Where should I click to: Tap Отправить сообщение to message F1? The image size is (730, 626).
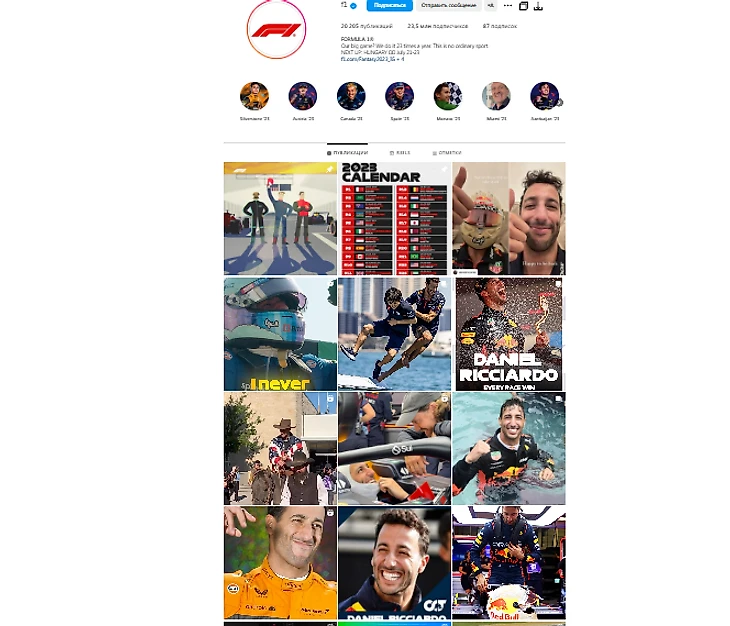point(448,5)
